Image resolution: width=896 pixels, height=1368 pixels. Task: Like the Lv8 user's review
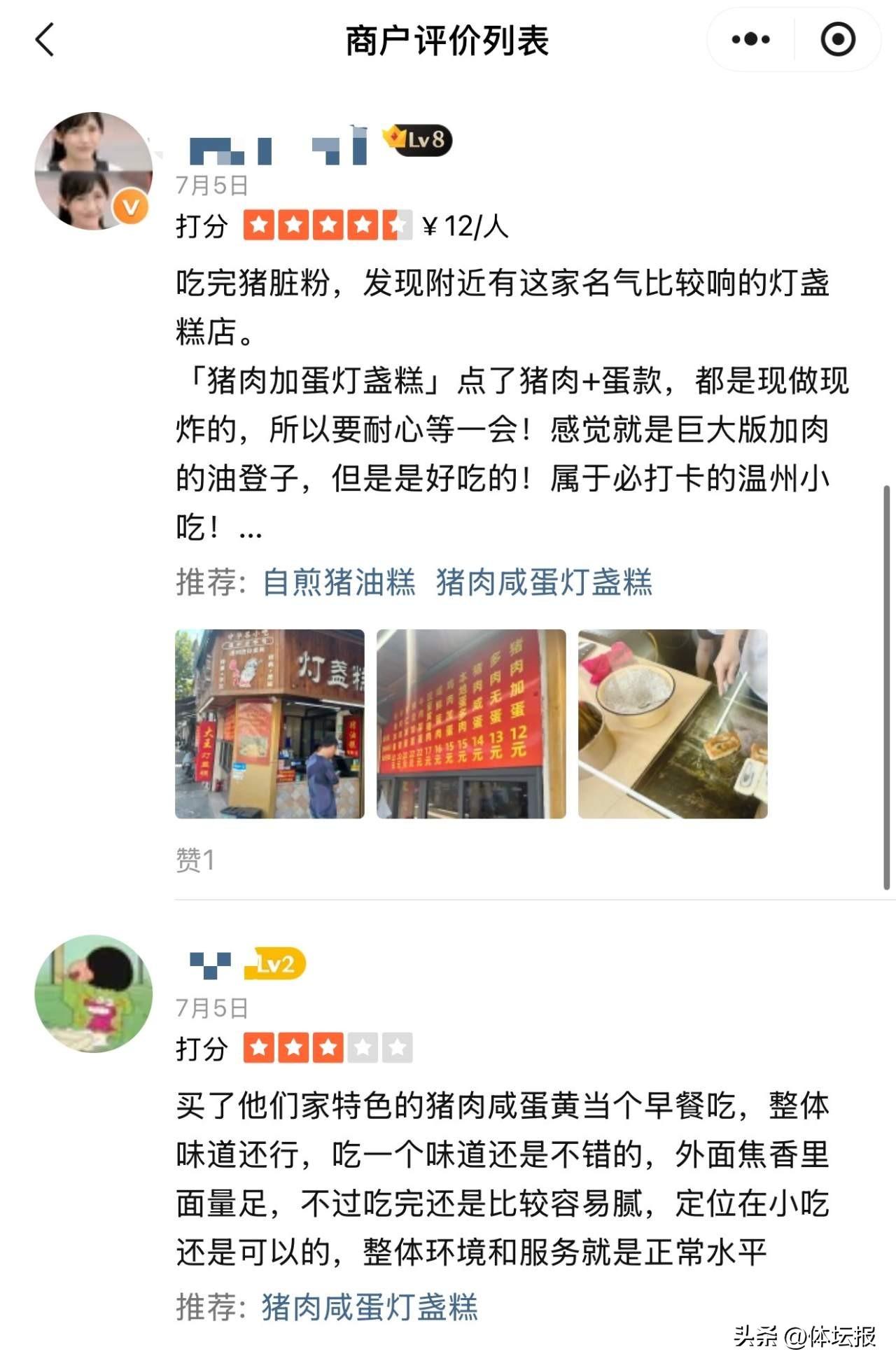tap(195, 860)
